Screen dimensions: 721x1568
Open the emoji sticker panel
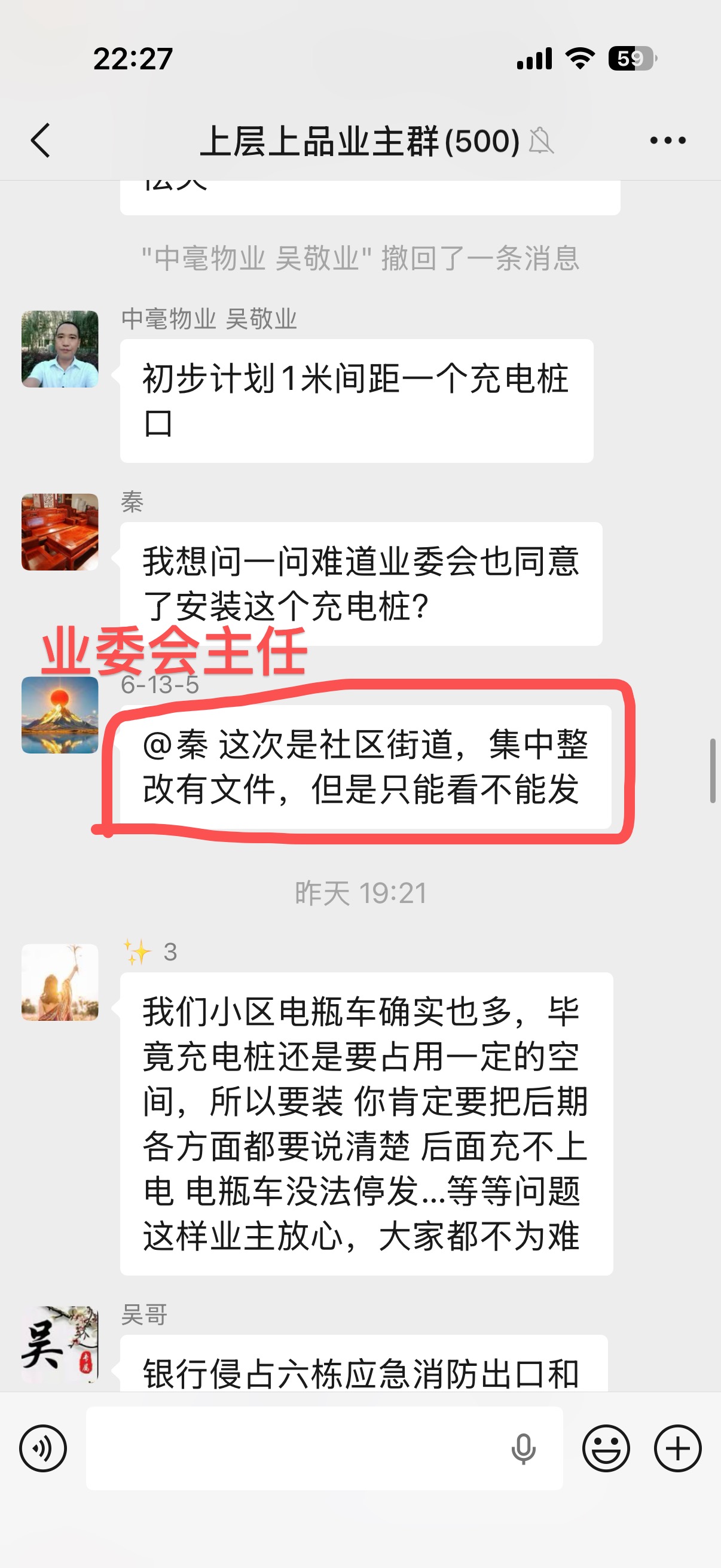click(x=606, y=1448)
